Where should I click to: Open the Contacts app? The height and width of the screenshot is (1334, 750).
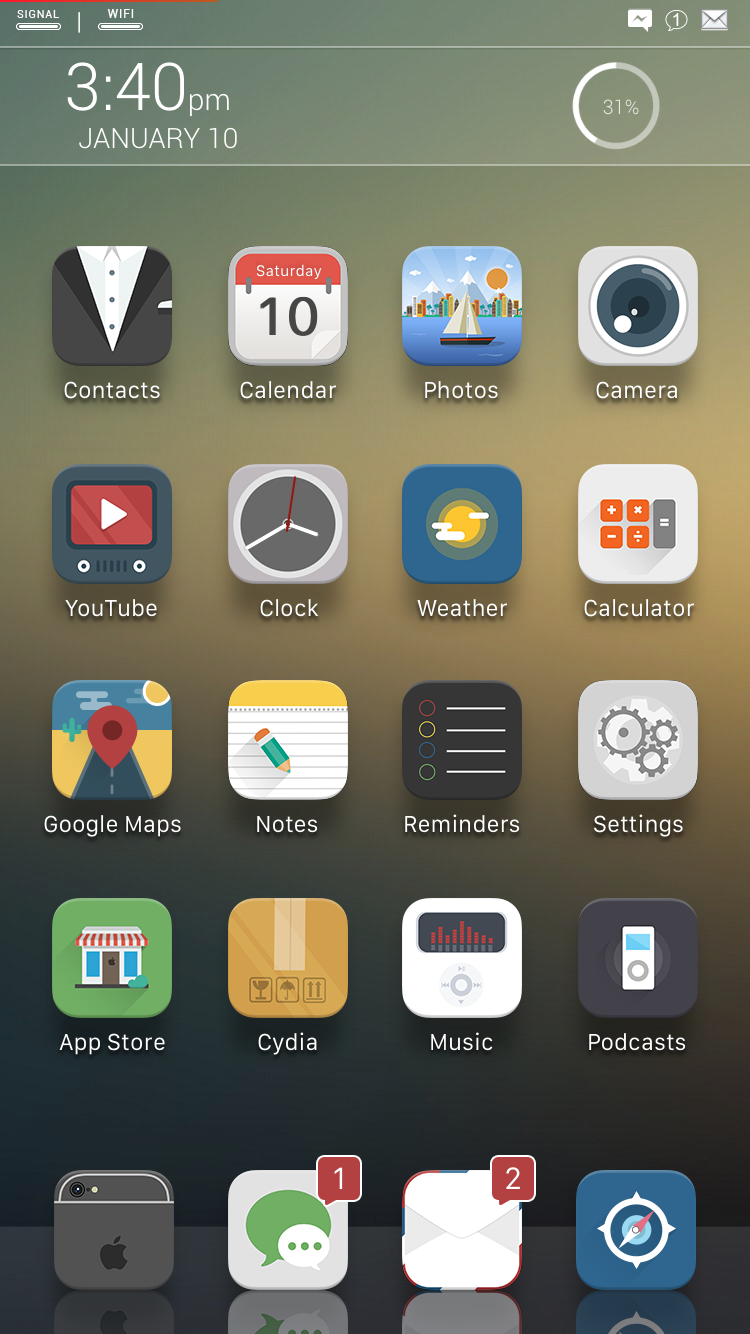point(112,306)
